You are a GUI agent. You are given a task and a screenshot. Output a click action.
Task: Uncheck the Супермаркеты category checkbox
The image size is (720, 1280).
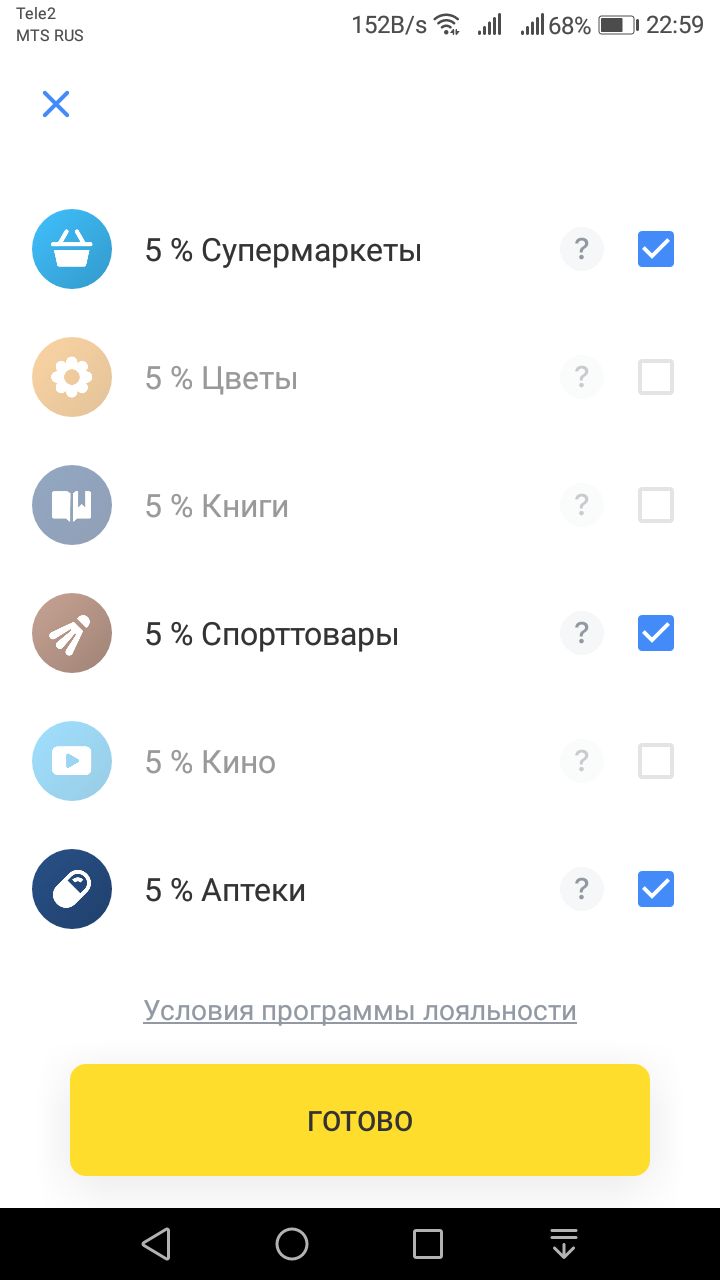(656, 250)
